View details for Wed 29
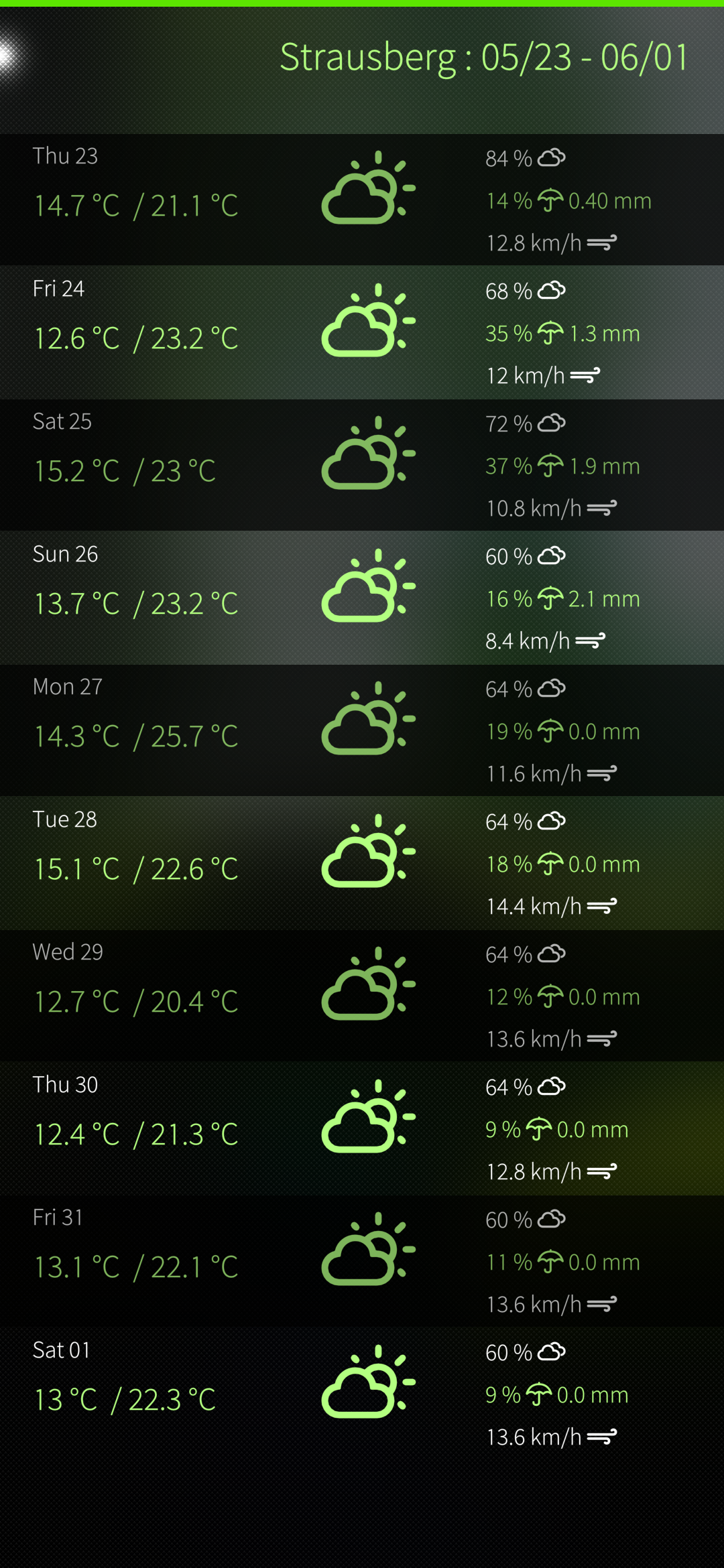This screenshot has width=724, height=1568. pyautogui.click(x=362, y=996)
